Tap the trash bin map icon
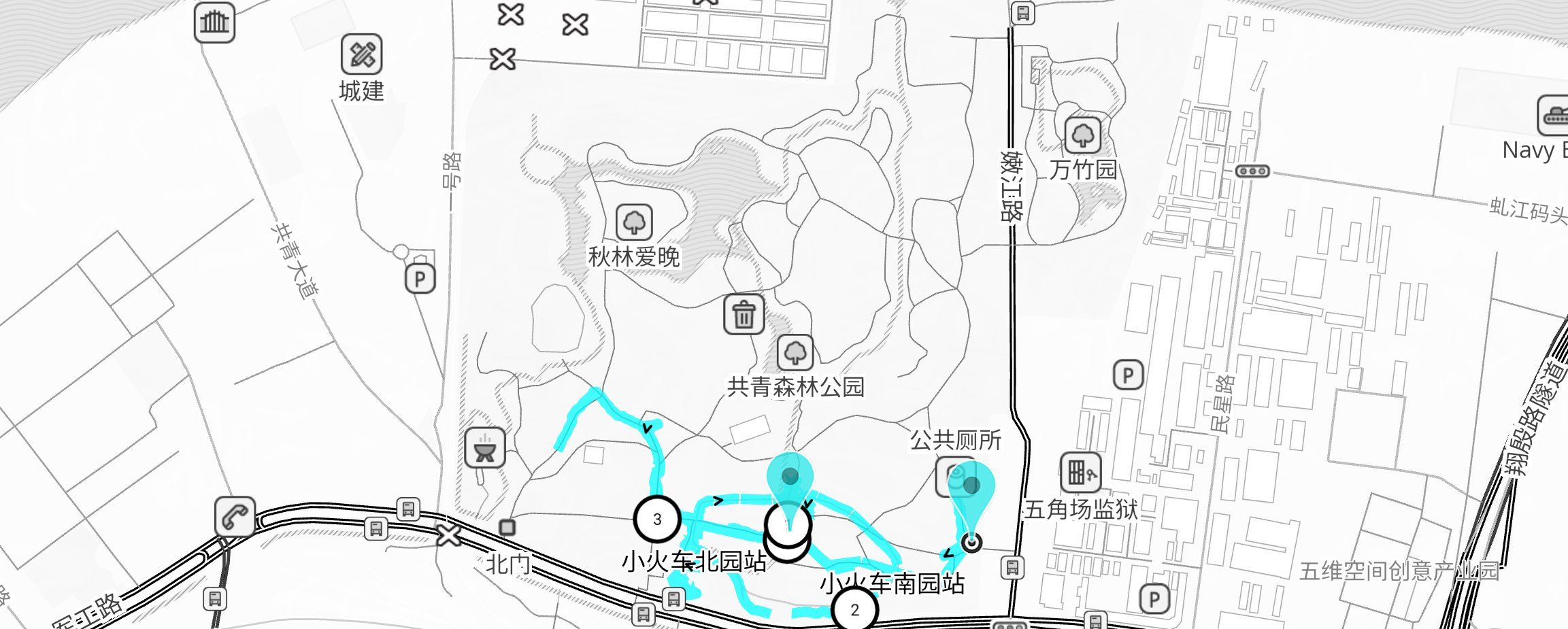Screen dimensions: 1568x629 pyautogui.click(x=744, y=315)
